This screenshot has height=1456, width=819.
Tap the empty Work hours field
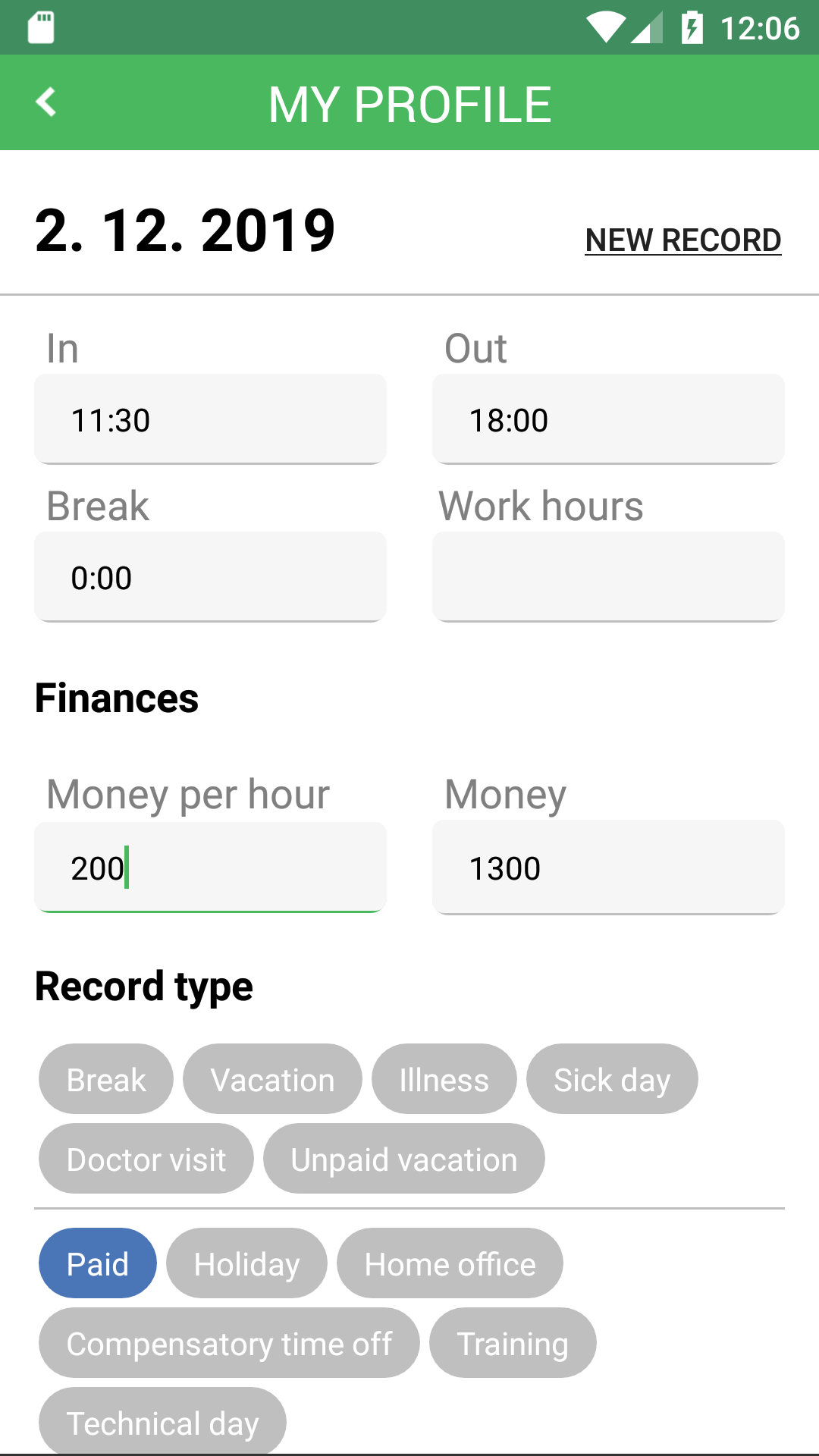coord(607,577)
